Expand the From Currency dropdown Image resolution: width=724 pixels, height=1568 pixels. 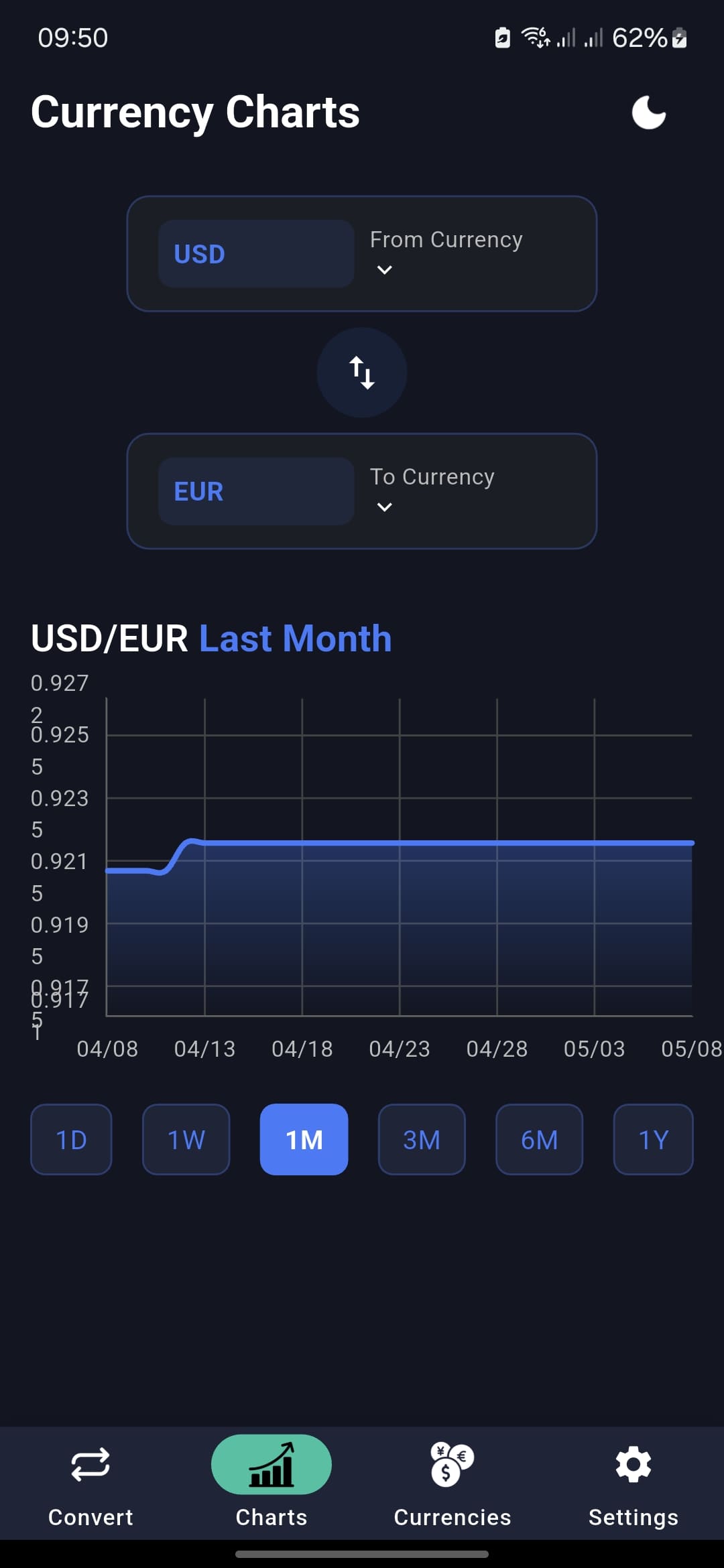[x=384, y=269]
